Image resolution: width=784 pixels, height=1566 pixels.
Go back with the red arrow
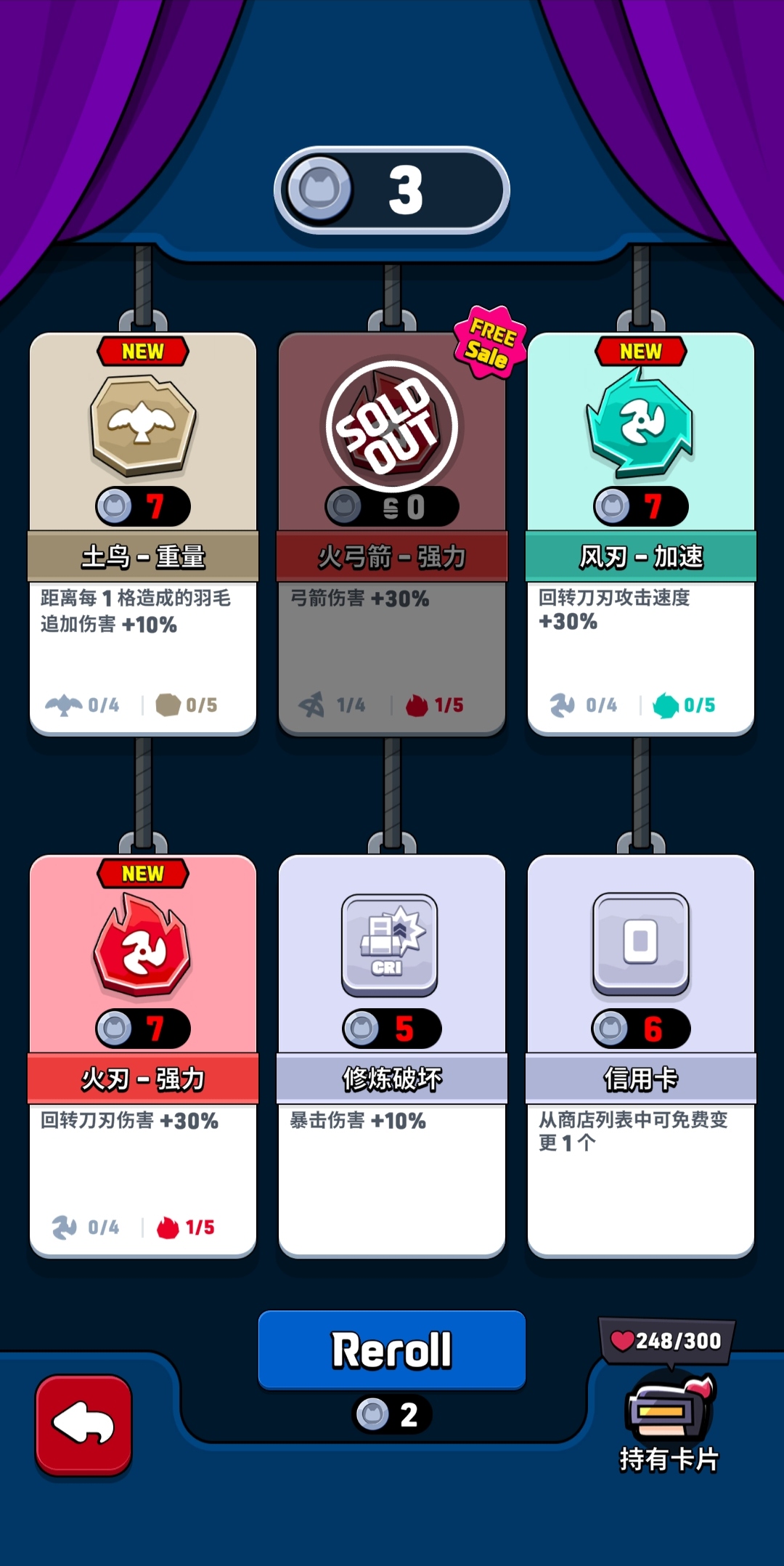pos(83,1424)
